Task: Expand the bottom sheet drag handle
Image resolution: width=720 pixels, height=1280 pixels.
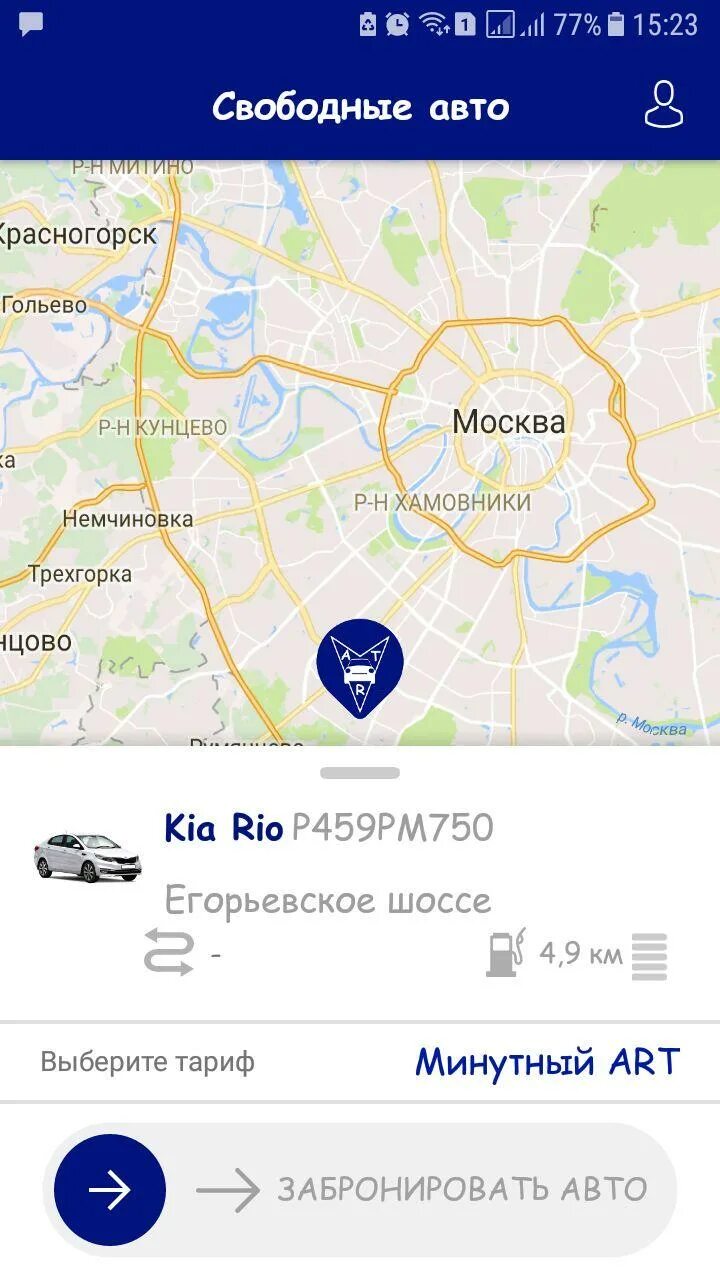Action: click(x=360, y=771)
